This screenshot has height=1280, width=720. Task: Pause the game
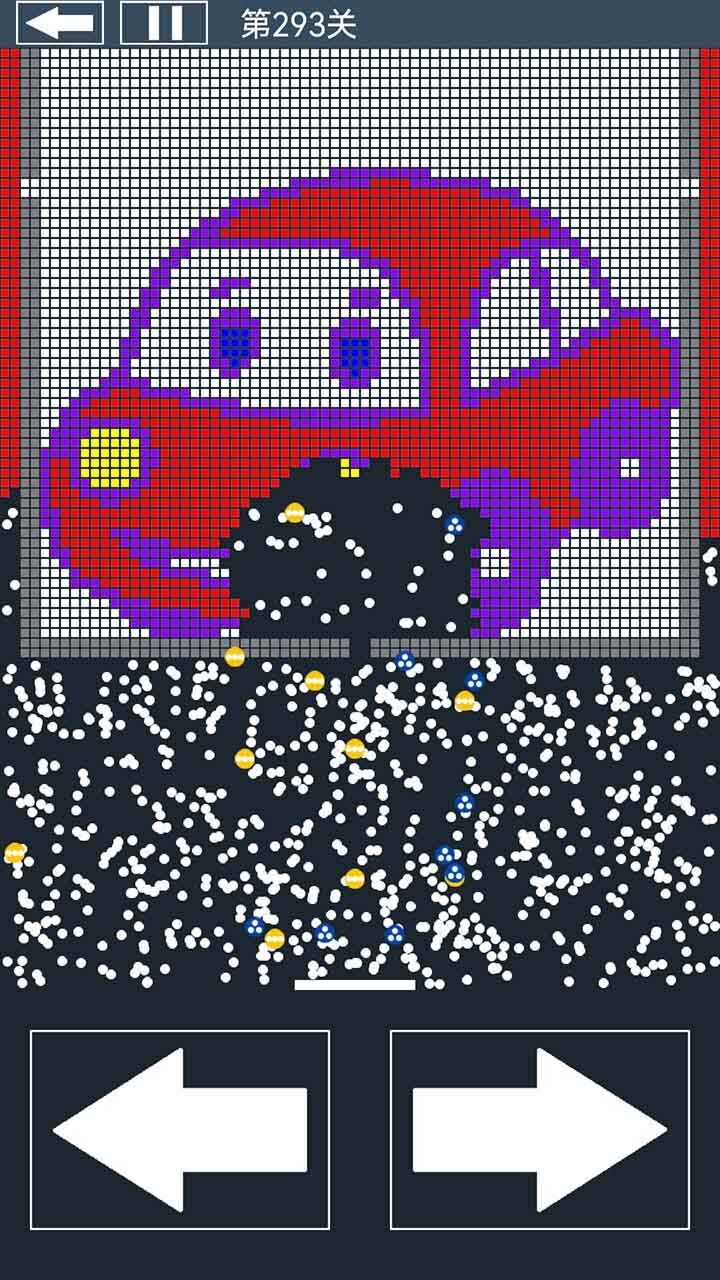164,23
